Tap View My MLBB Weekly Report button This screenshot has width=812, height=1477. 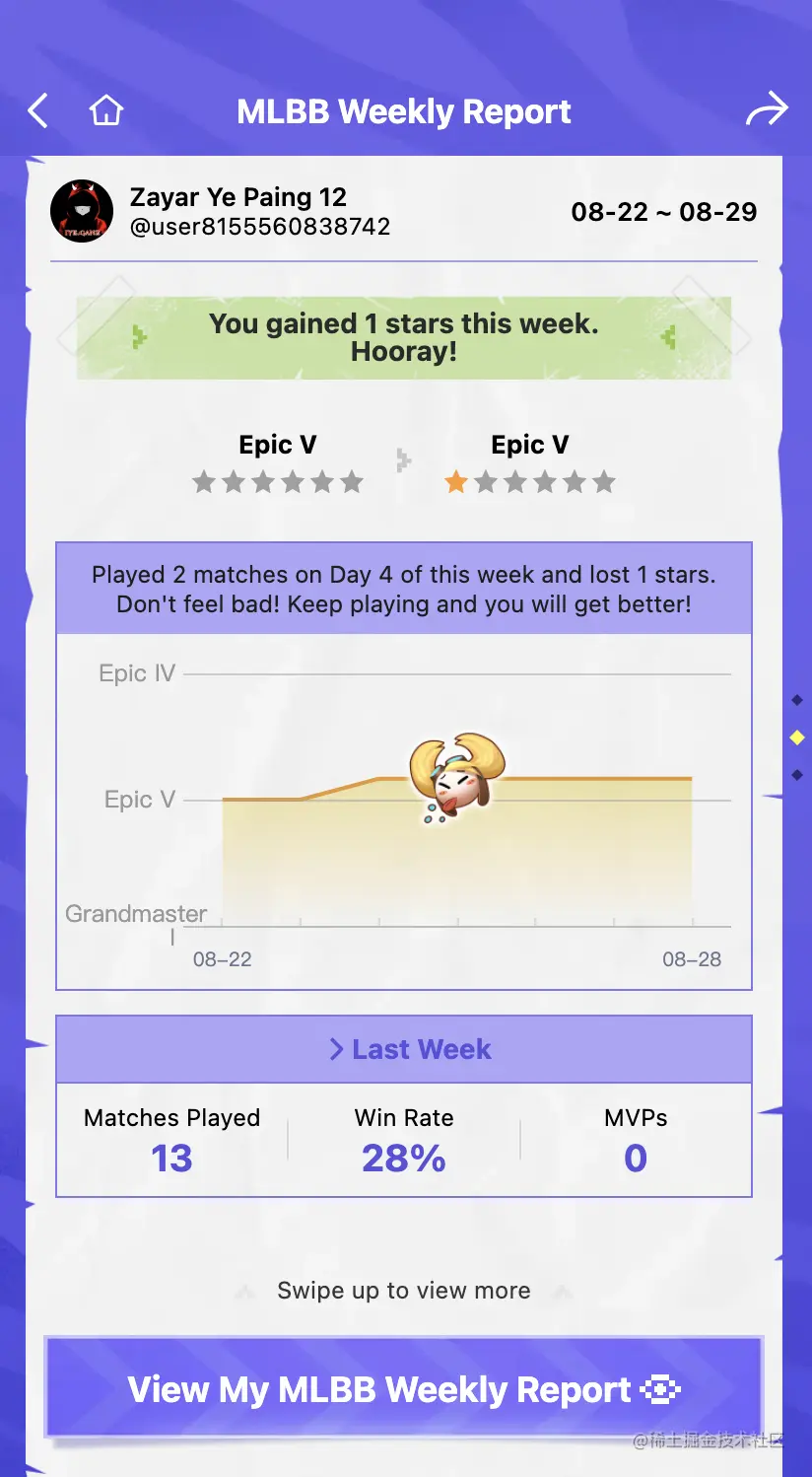point(404,1388)
